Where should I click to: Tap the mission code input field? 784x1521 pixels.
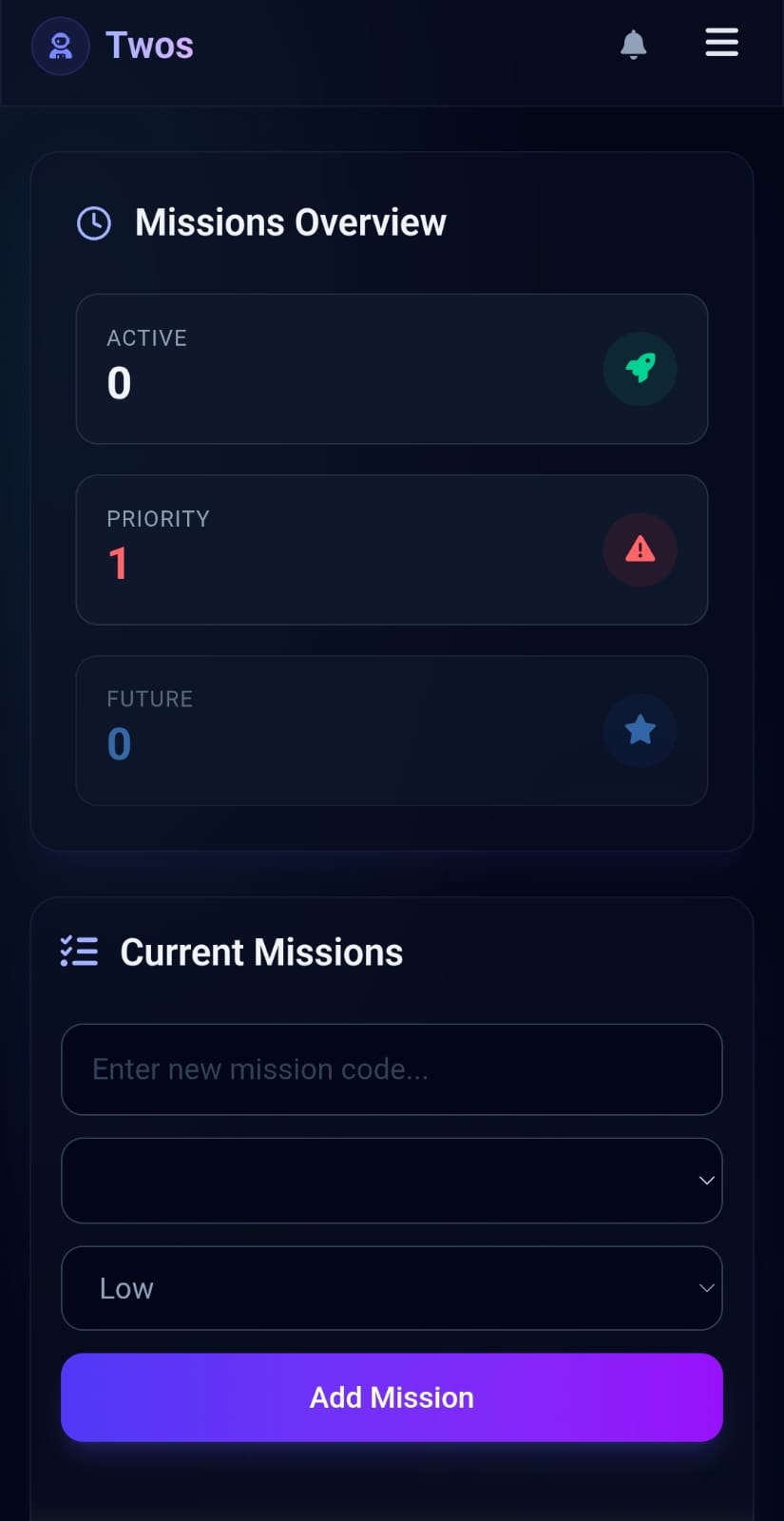pyautogui.click(x=392, y=1069)
